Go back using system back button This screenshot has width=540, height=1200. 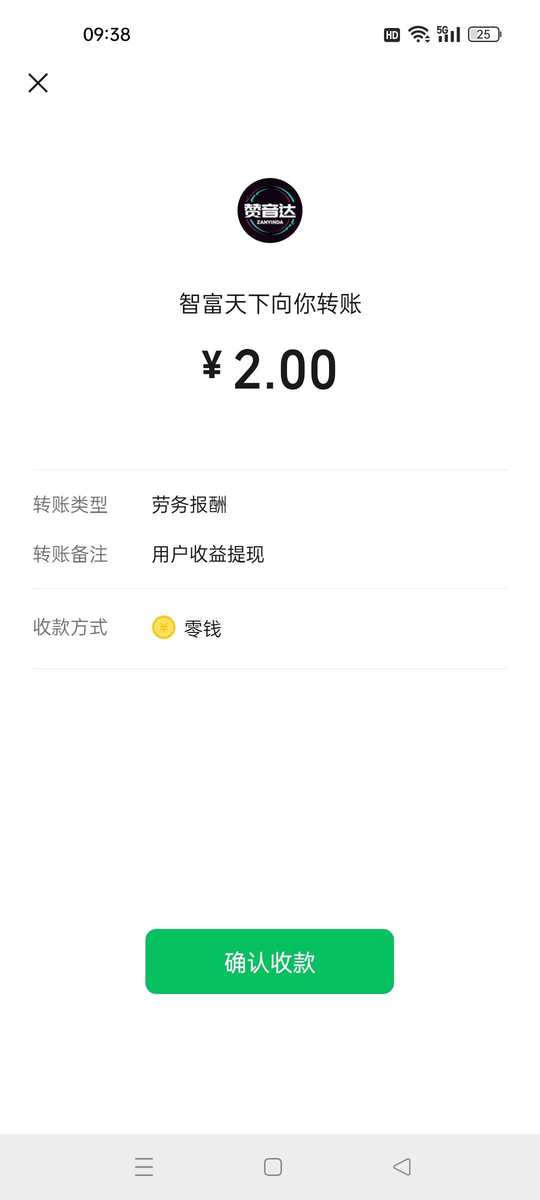tap(402, 1166)
